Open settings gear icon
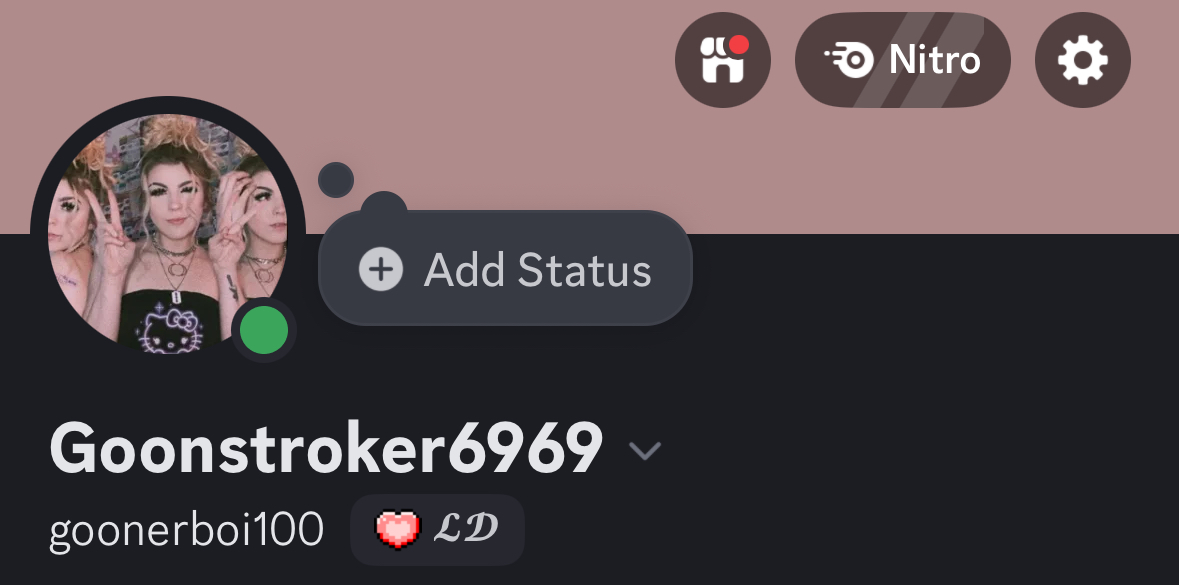Image resolution: width=1179 pixels, height=585 pixels. pos(1083,61)
